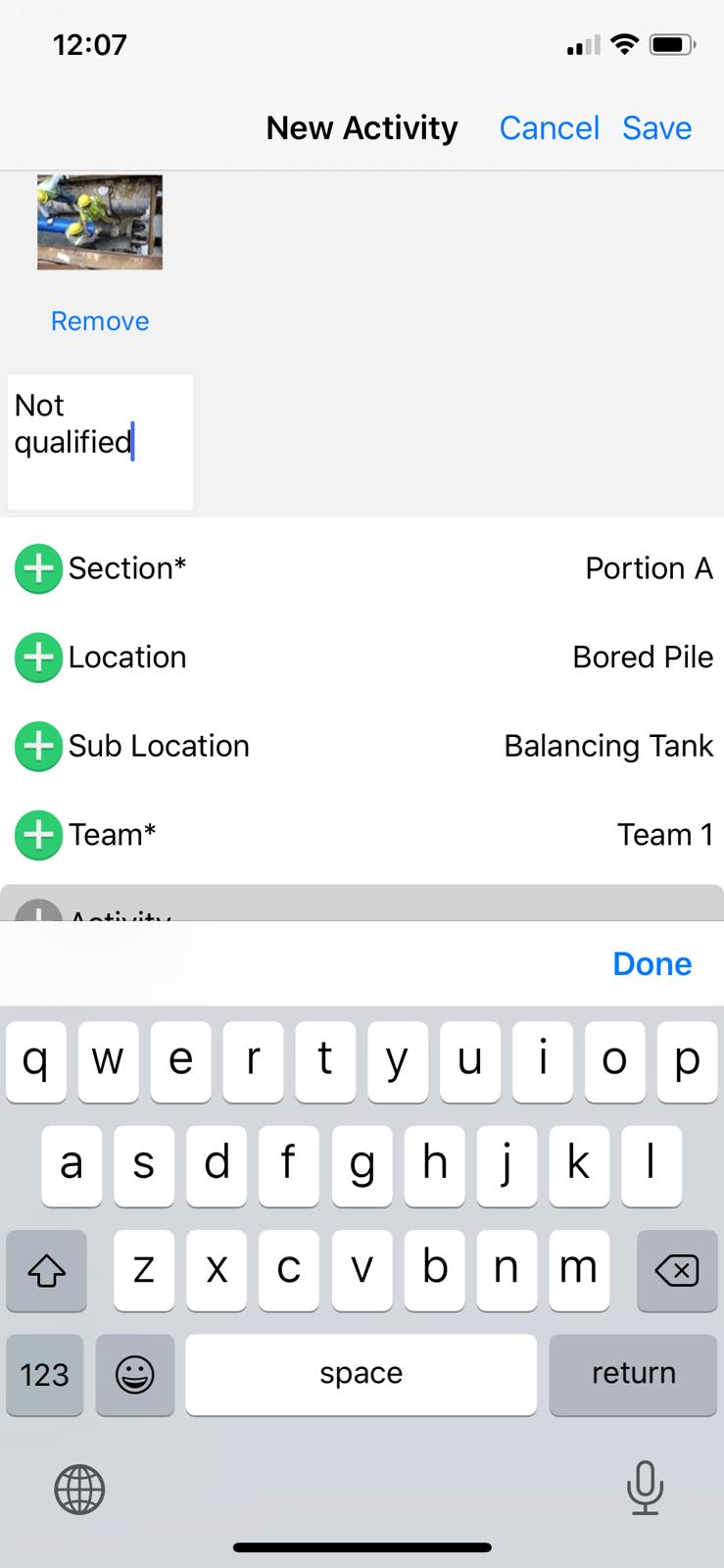Cancel the new activity
Viewport: 724px width, 1568px height.
coord(549,128)
